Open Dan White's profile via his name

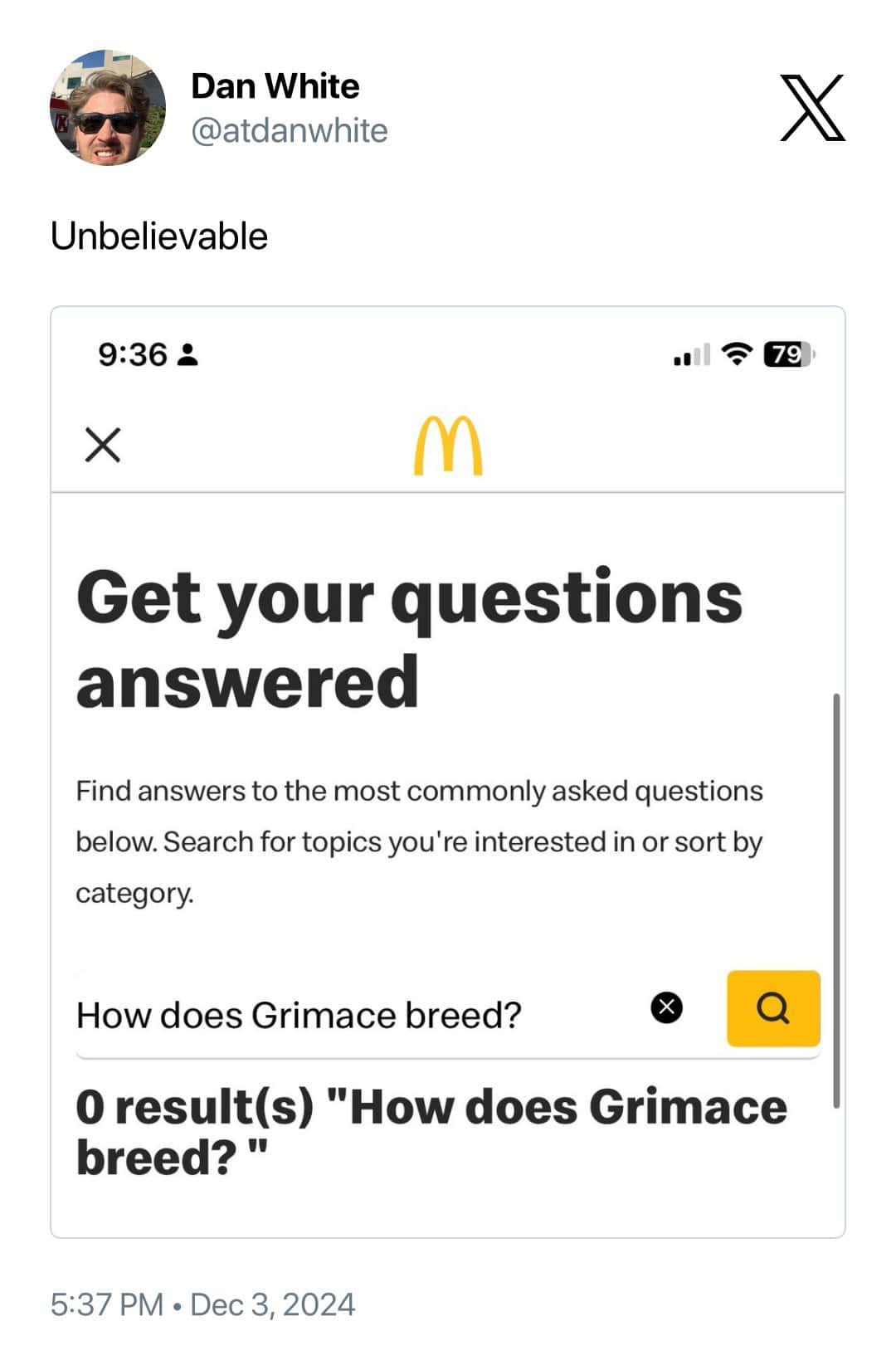click(275, 85)
